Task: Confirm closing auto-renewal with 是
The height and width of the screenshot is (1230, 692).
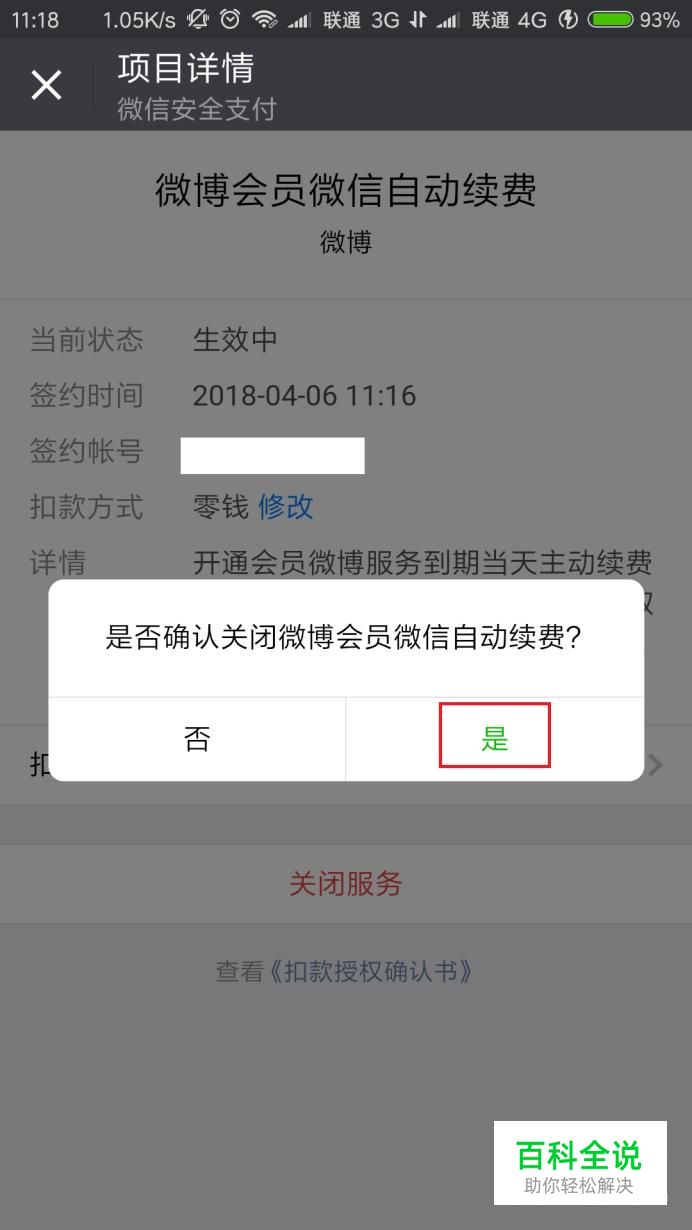Action: pyautogui.click(x=495, y=739)
